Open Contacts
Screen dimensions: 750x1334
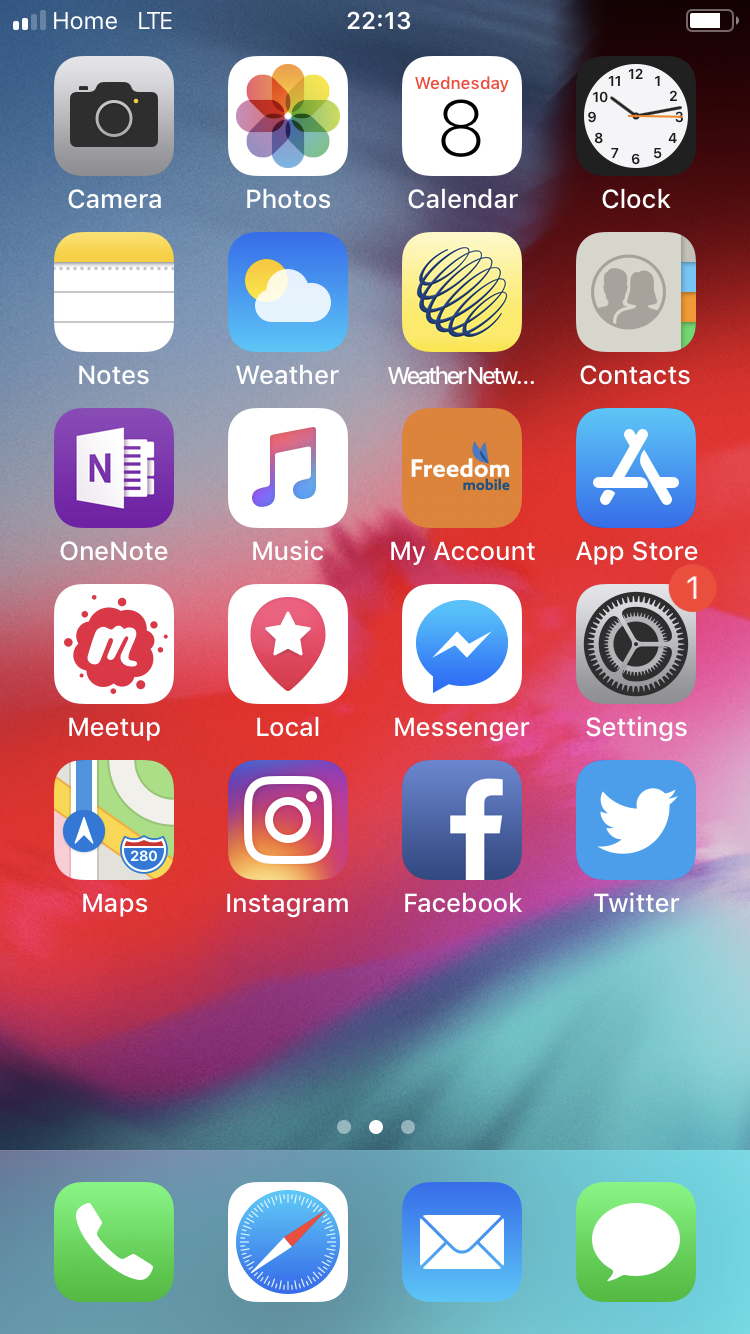[x=636, y=292]
